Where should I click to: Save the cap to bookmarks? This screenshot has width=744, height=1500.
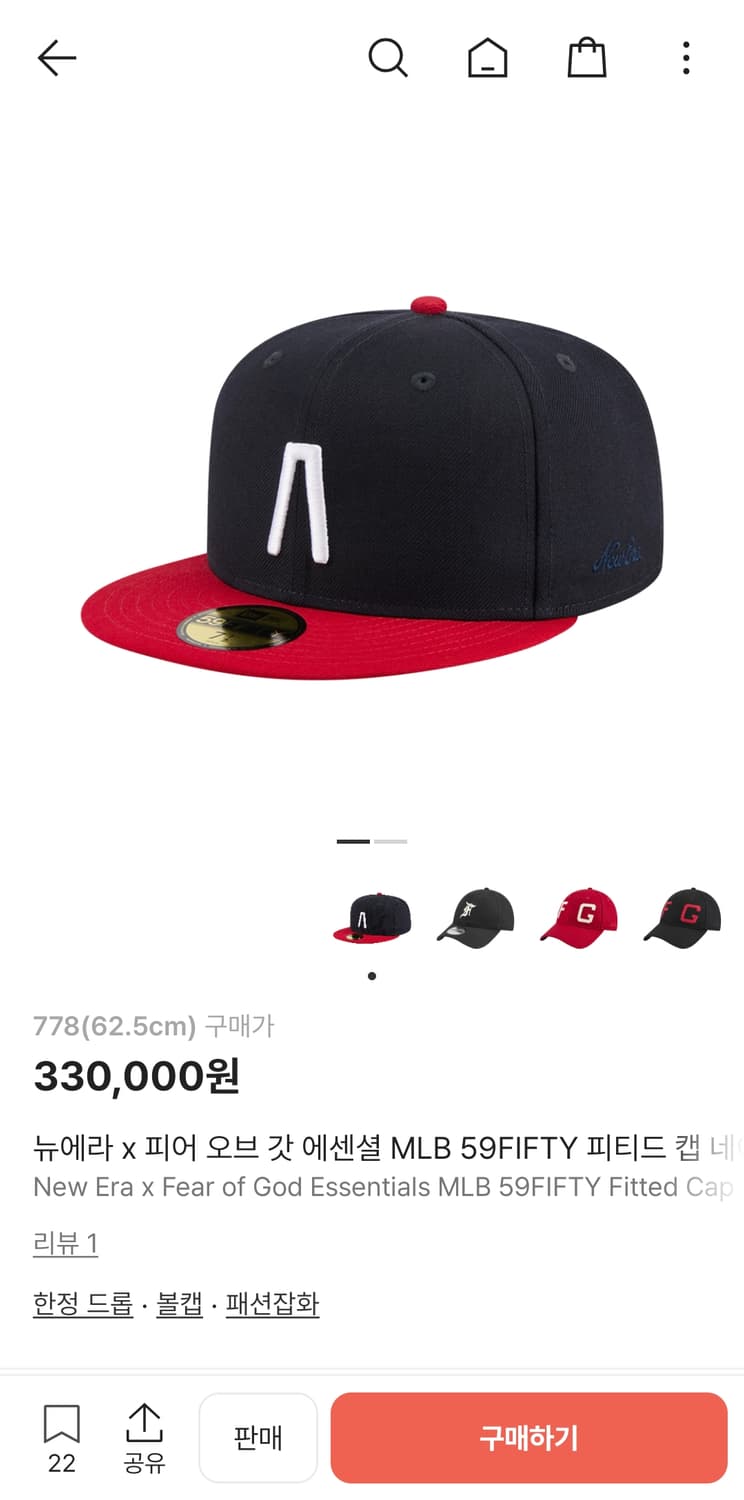click(61, 1425)
